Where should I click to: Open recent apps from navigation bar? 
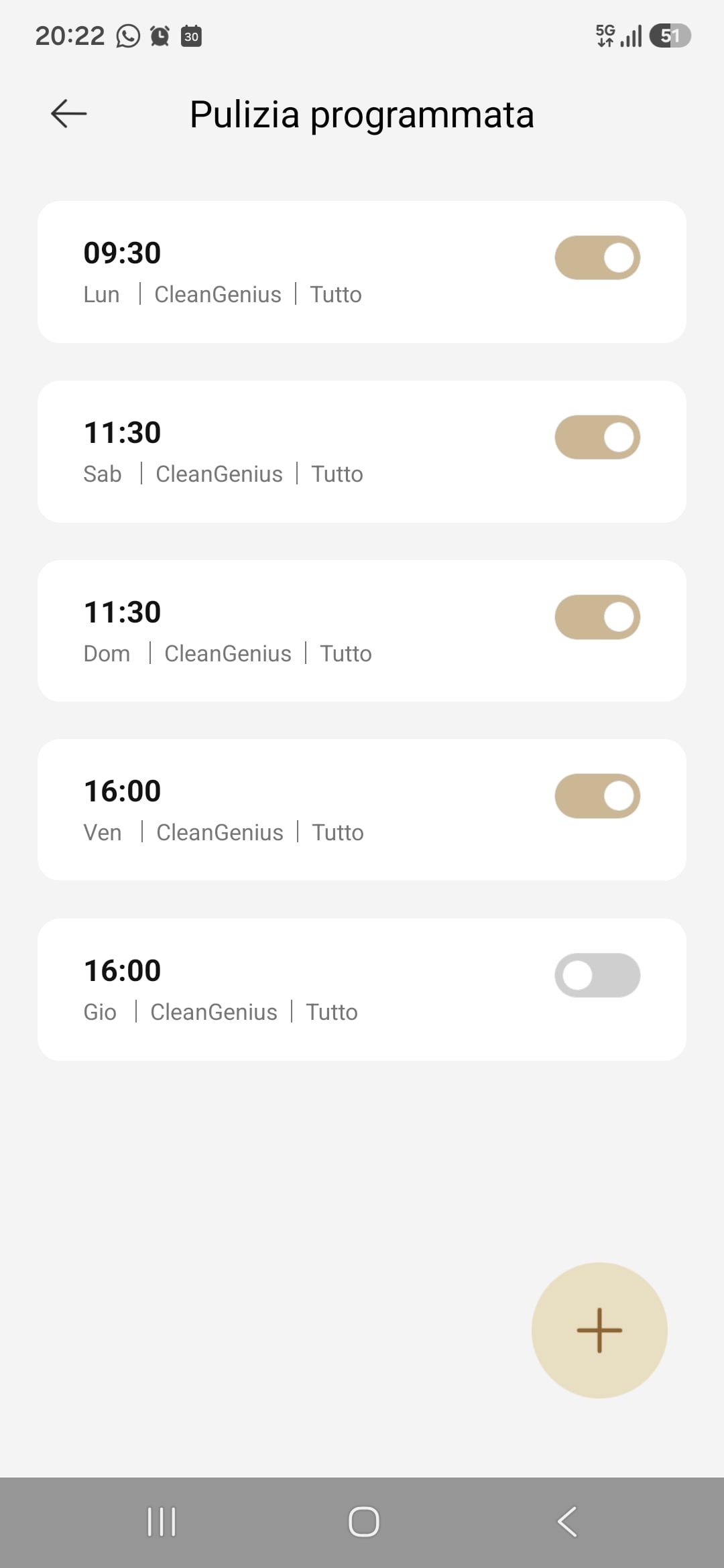point(162,1521)
